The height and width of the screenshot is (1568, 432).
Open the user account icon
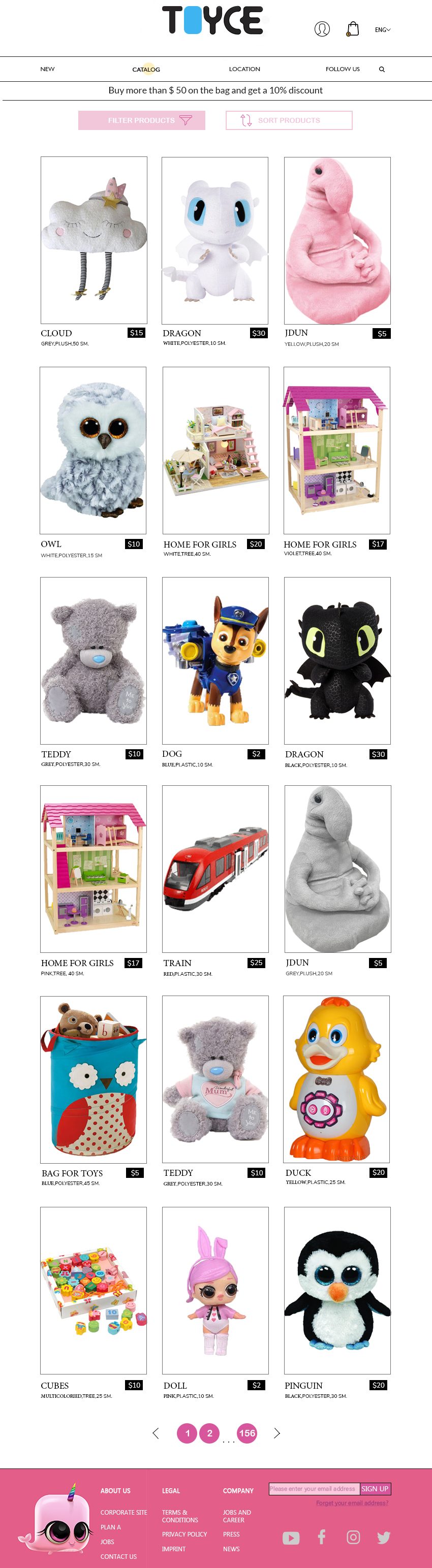[322, 28]
